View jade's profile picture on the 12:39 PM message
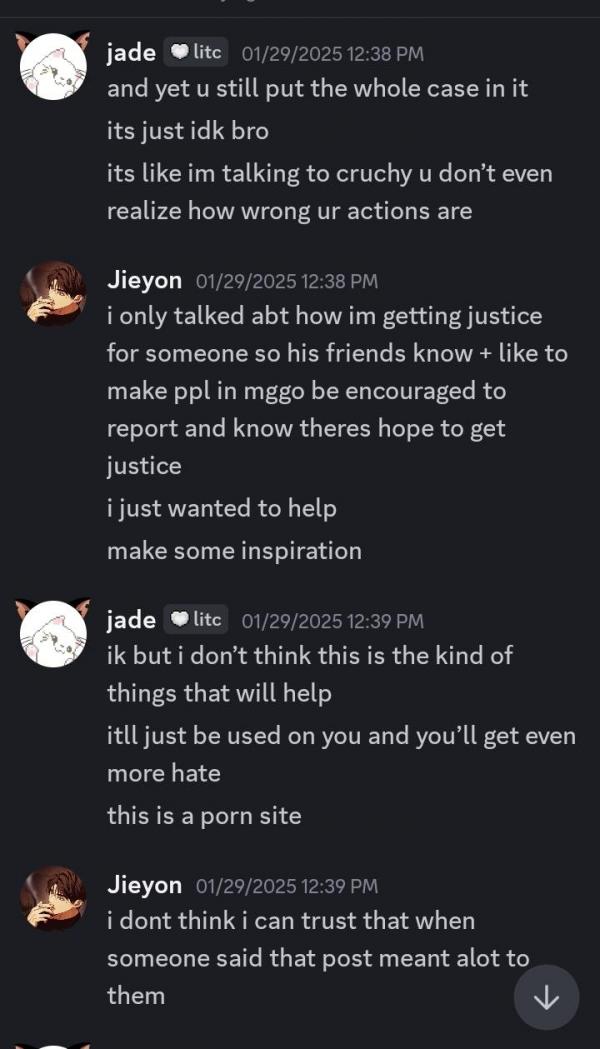The width and height of the screenshot is (600, 1049). [x=54, y=634]
